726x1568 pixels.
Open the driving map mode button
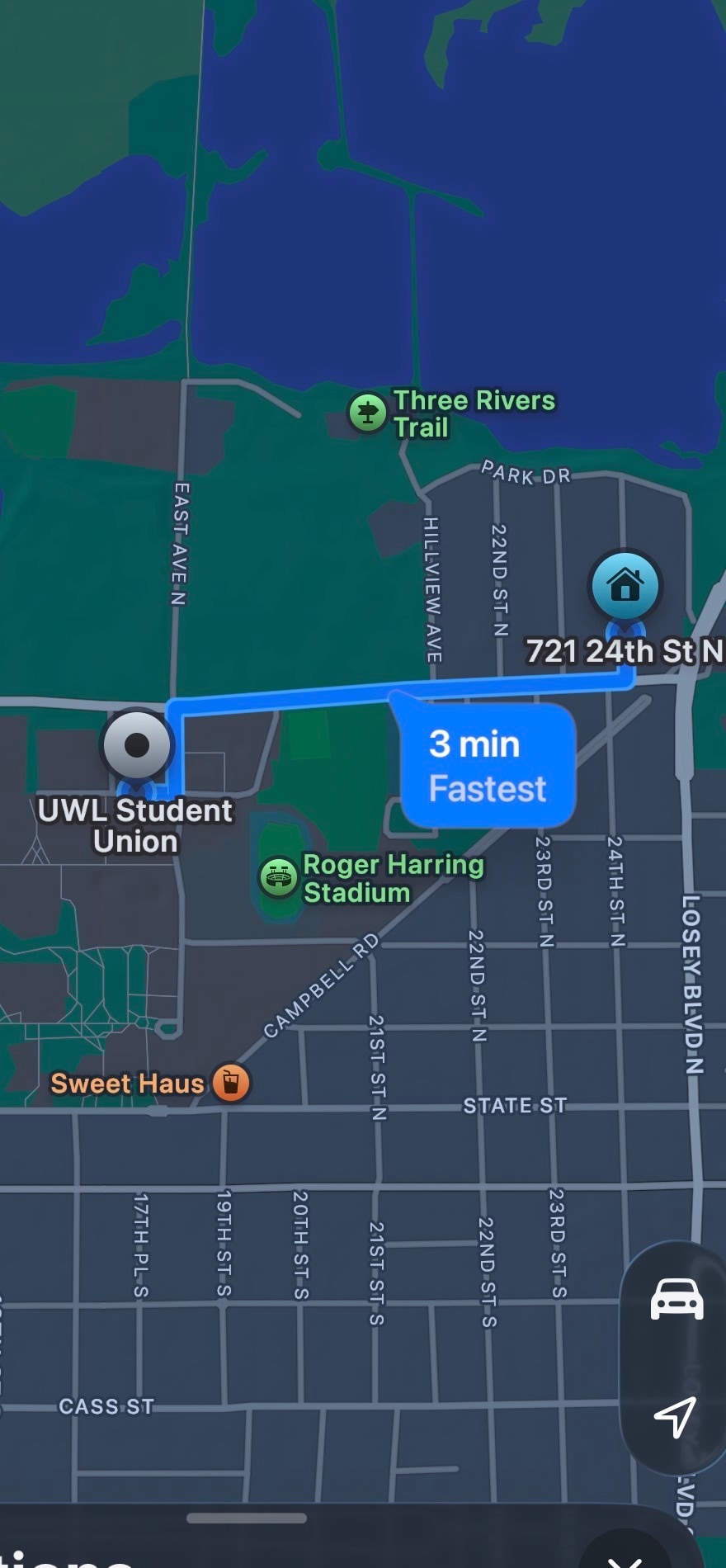(676, 1300)
